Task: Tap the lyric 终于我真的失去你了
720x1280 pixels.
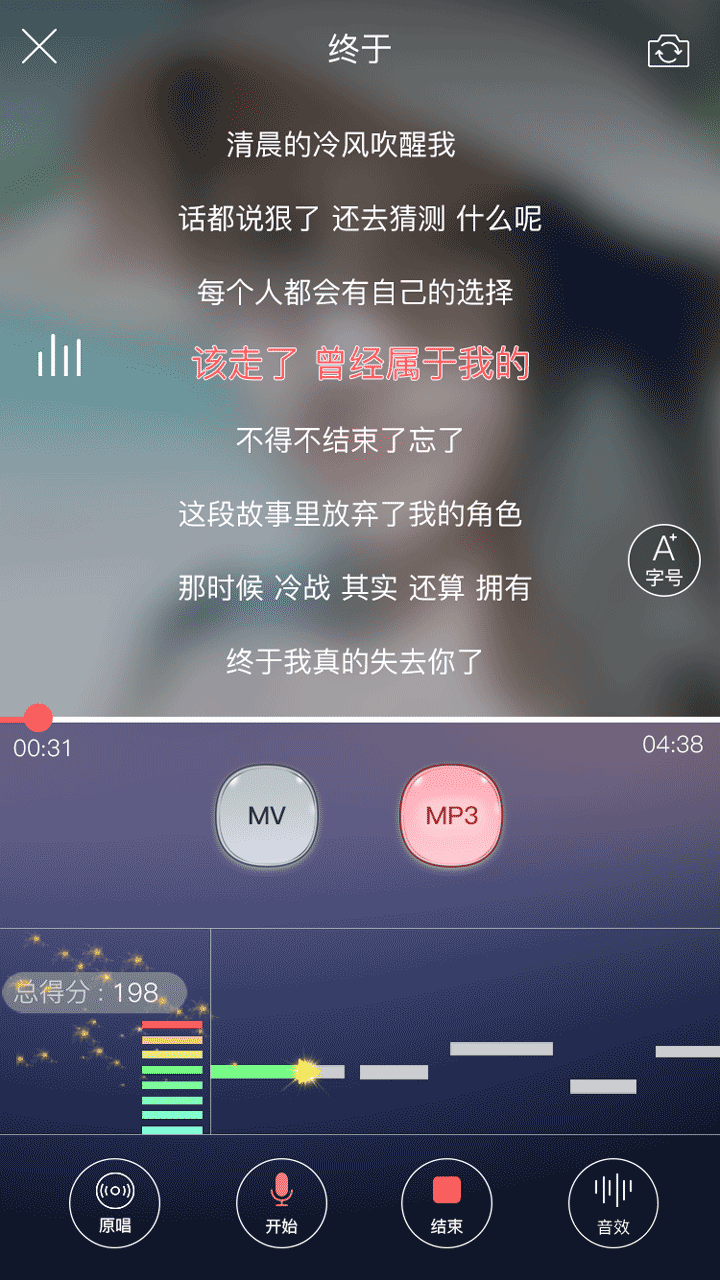Action: point(360,662)
